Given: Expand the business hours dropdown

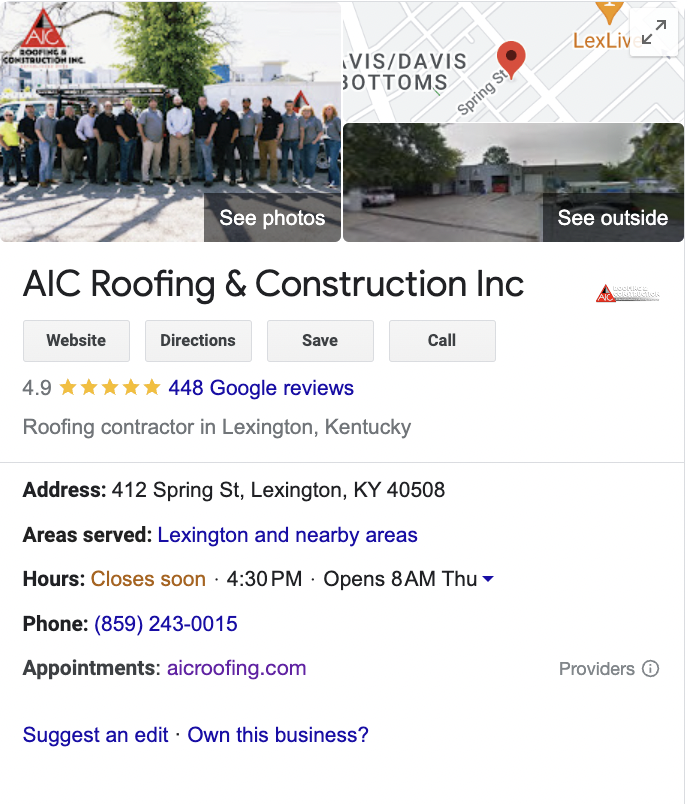Looking at the screenshot, I should point(488,579).
